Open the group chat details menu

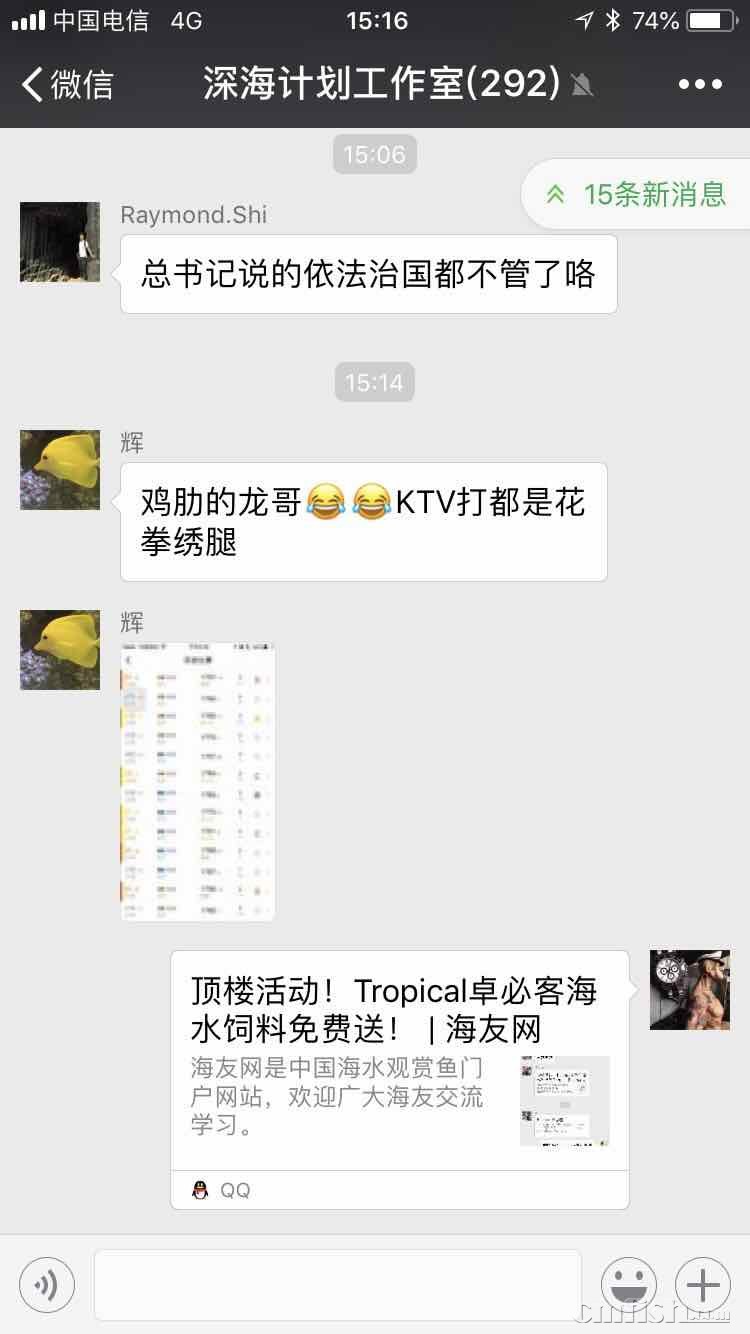700,84
